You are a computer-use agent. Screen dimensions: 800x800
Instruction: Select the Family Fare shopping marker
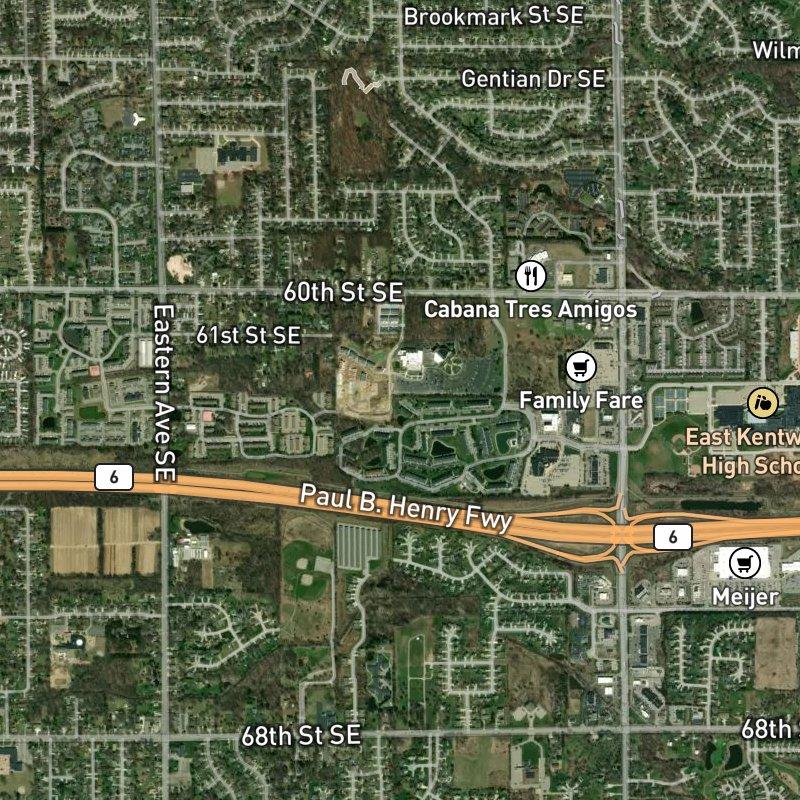pos(581,367)
